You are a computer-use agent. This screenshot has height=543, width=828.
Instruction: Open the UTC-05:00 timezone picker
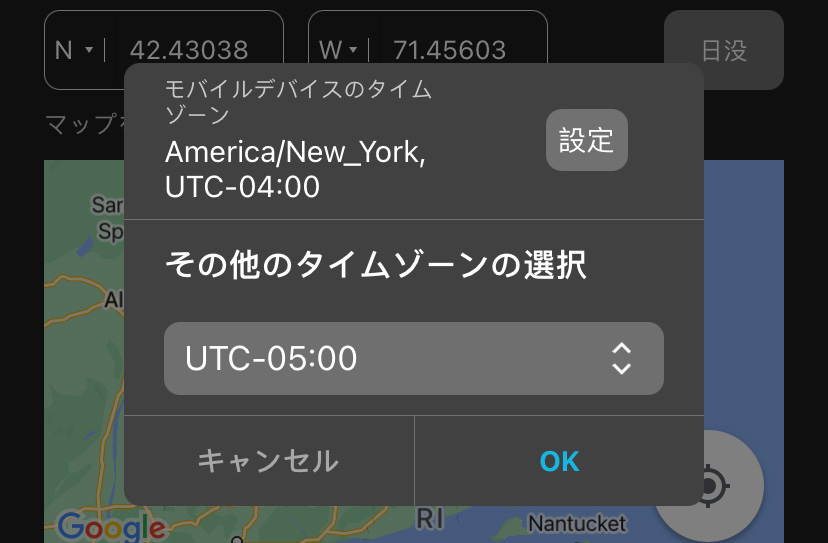pos(413,358)
